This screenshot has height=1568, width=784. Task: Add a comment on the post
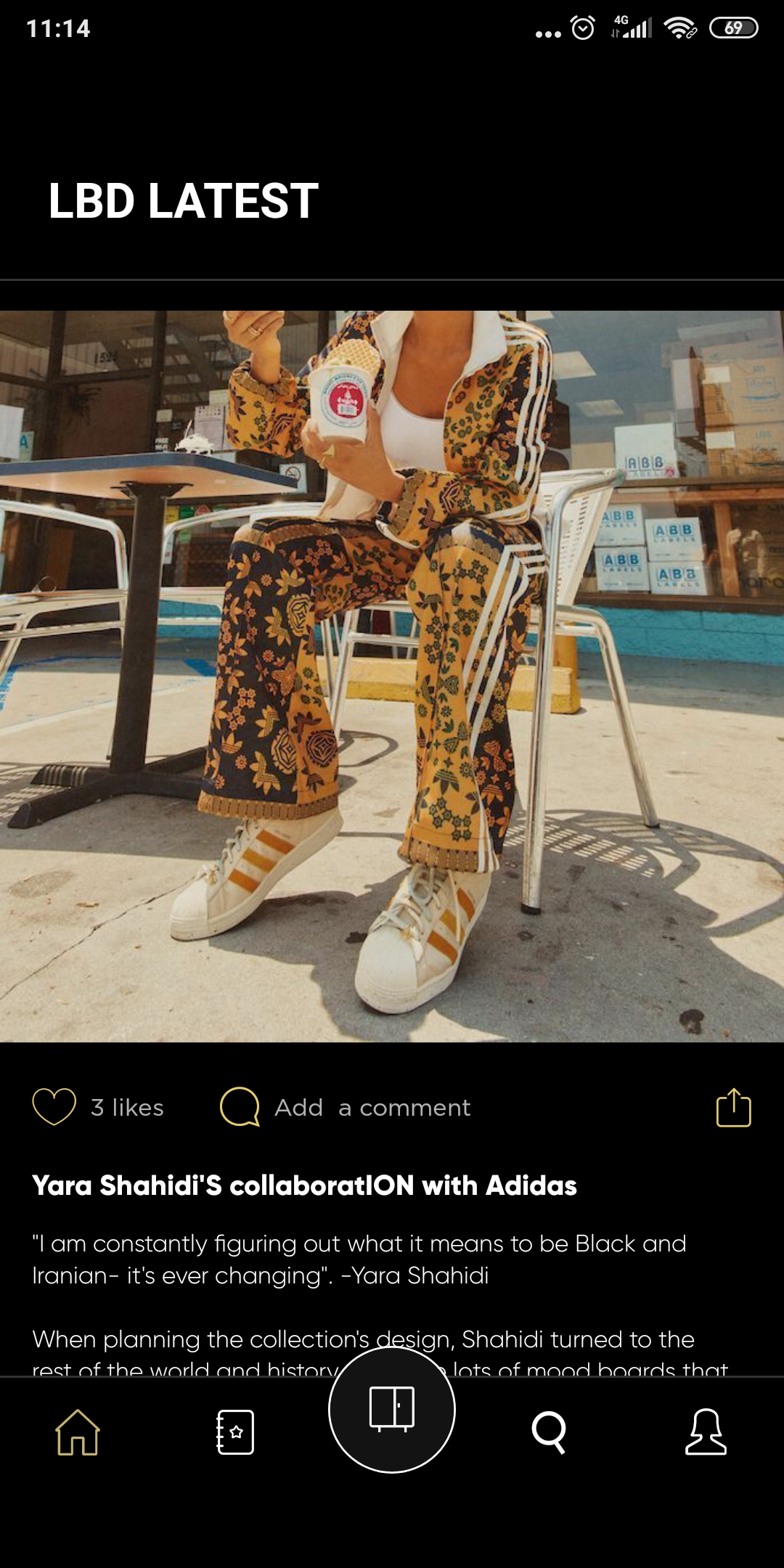coord(346,1107)
